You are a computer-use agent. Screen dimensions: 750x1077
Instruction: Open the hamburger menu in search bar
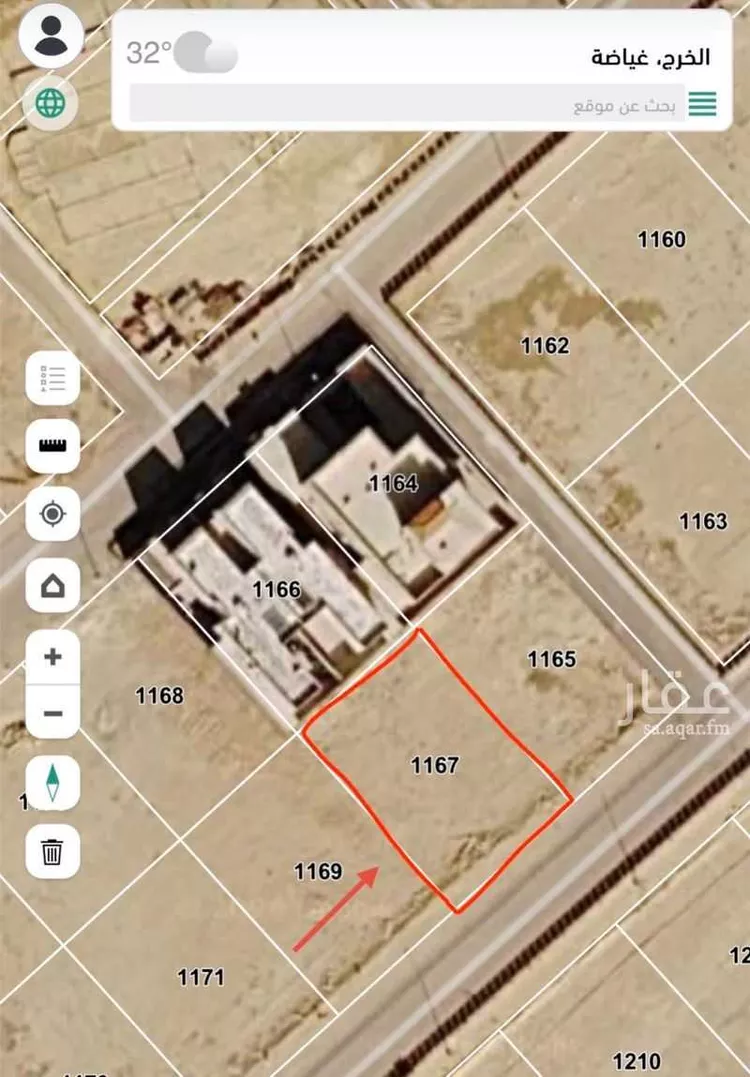coord(703,104)
